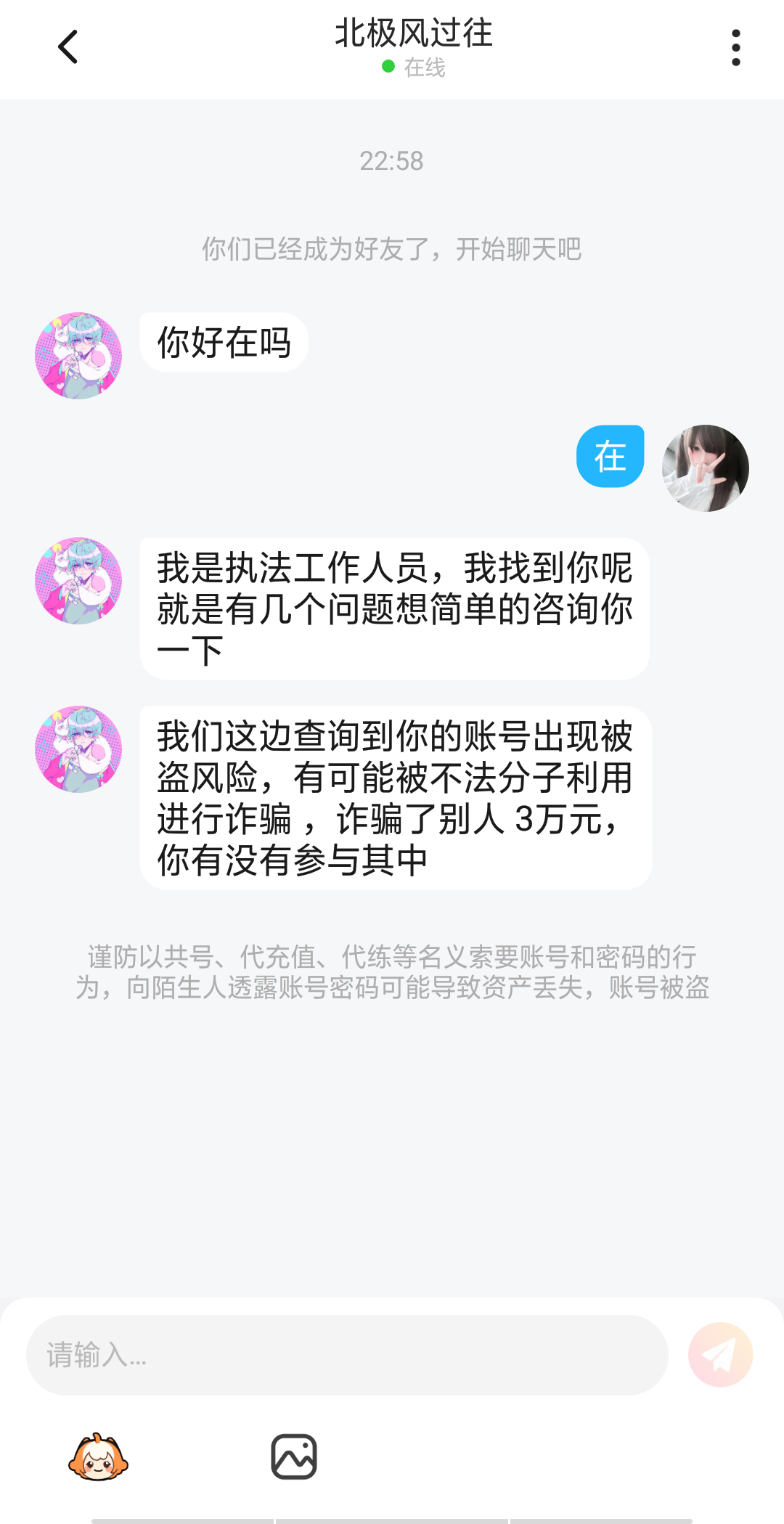Go back from the 北极风过往 chat
This screenshot has width=784, height=1524.
pos(68,47)
